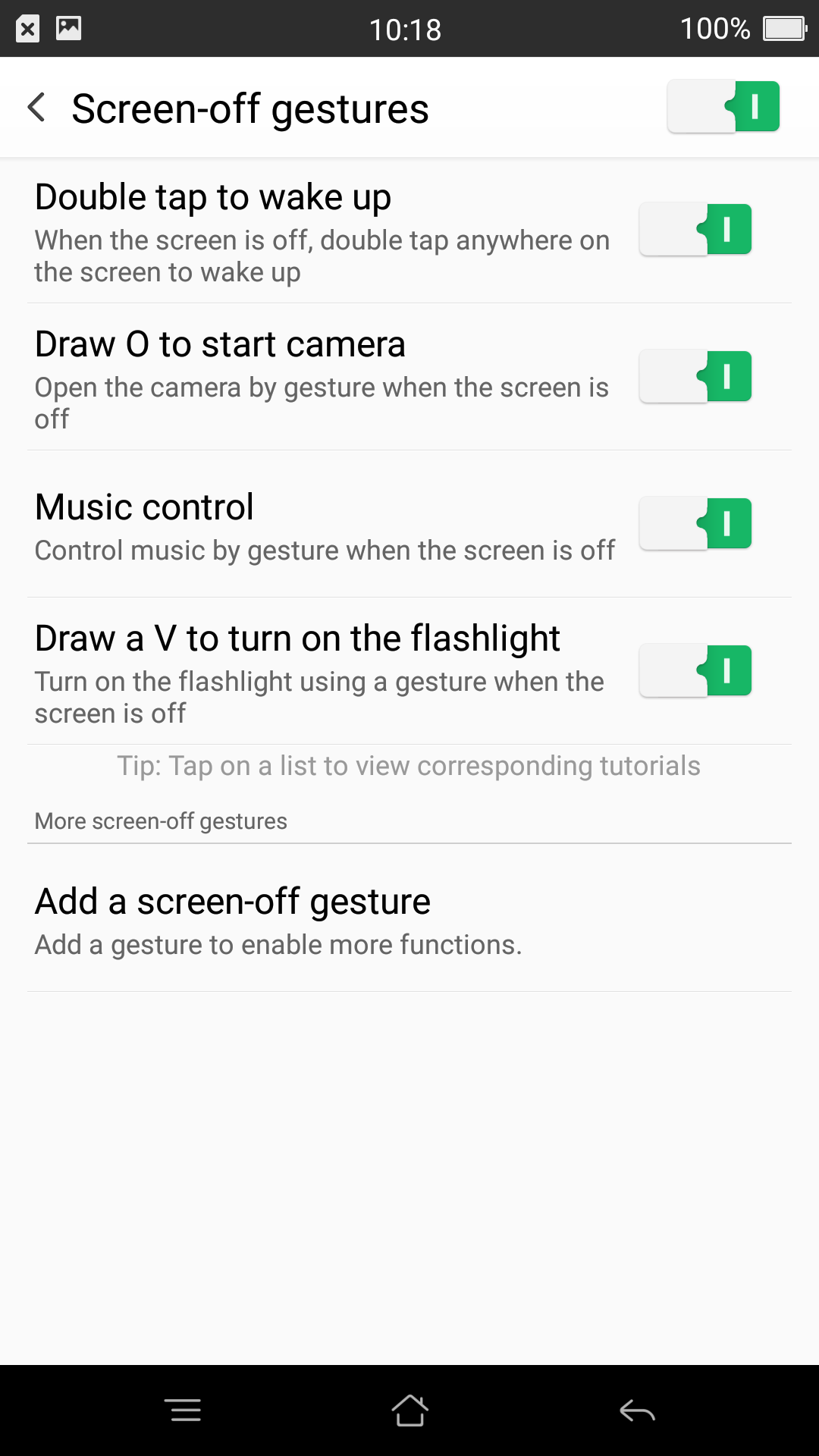
Task: Open the recent apps menu button
Action: point(183,1410)
